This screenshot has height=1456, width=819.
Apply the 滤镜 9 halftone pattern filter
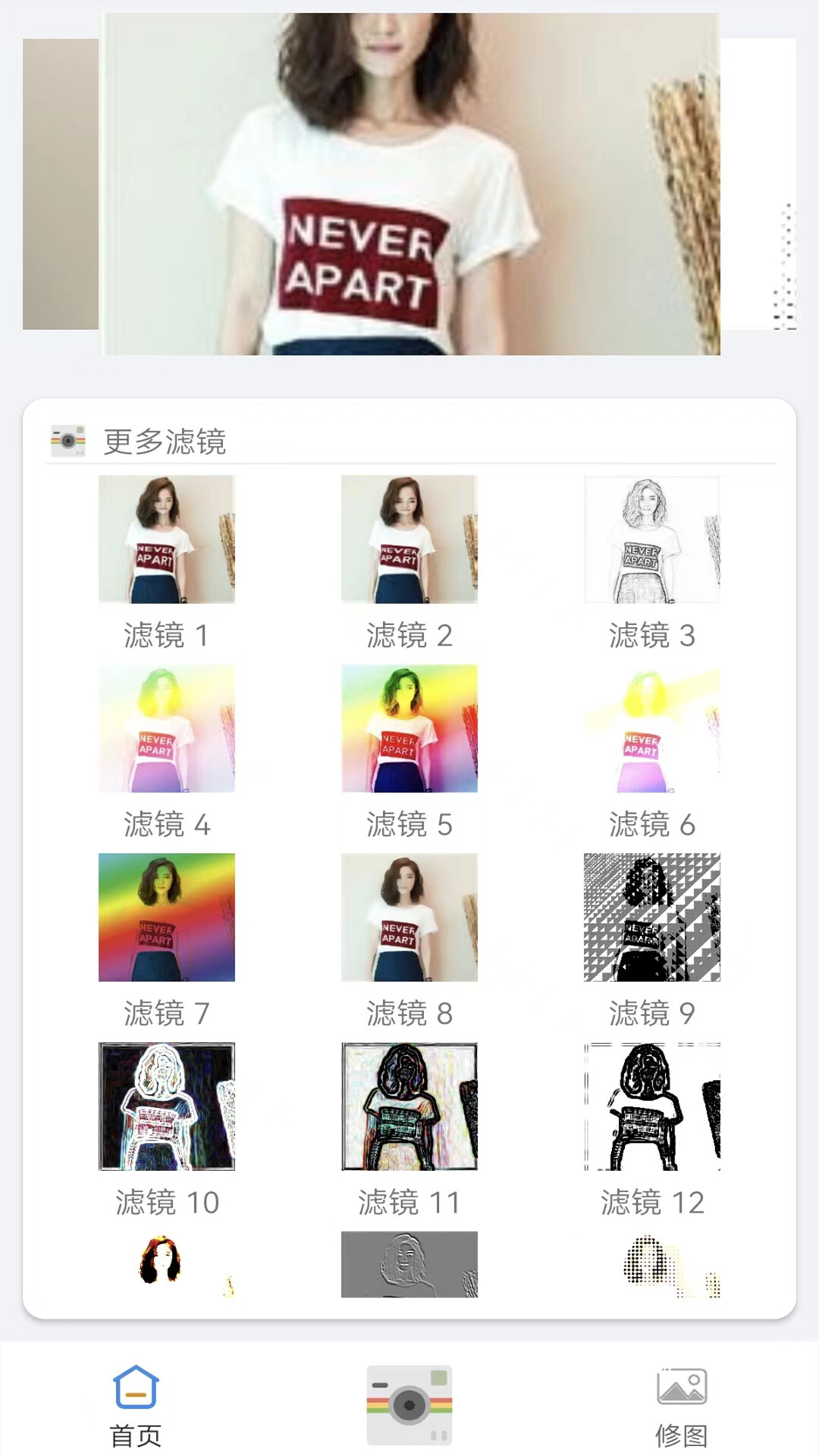click(651, 916)
